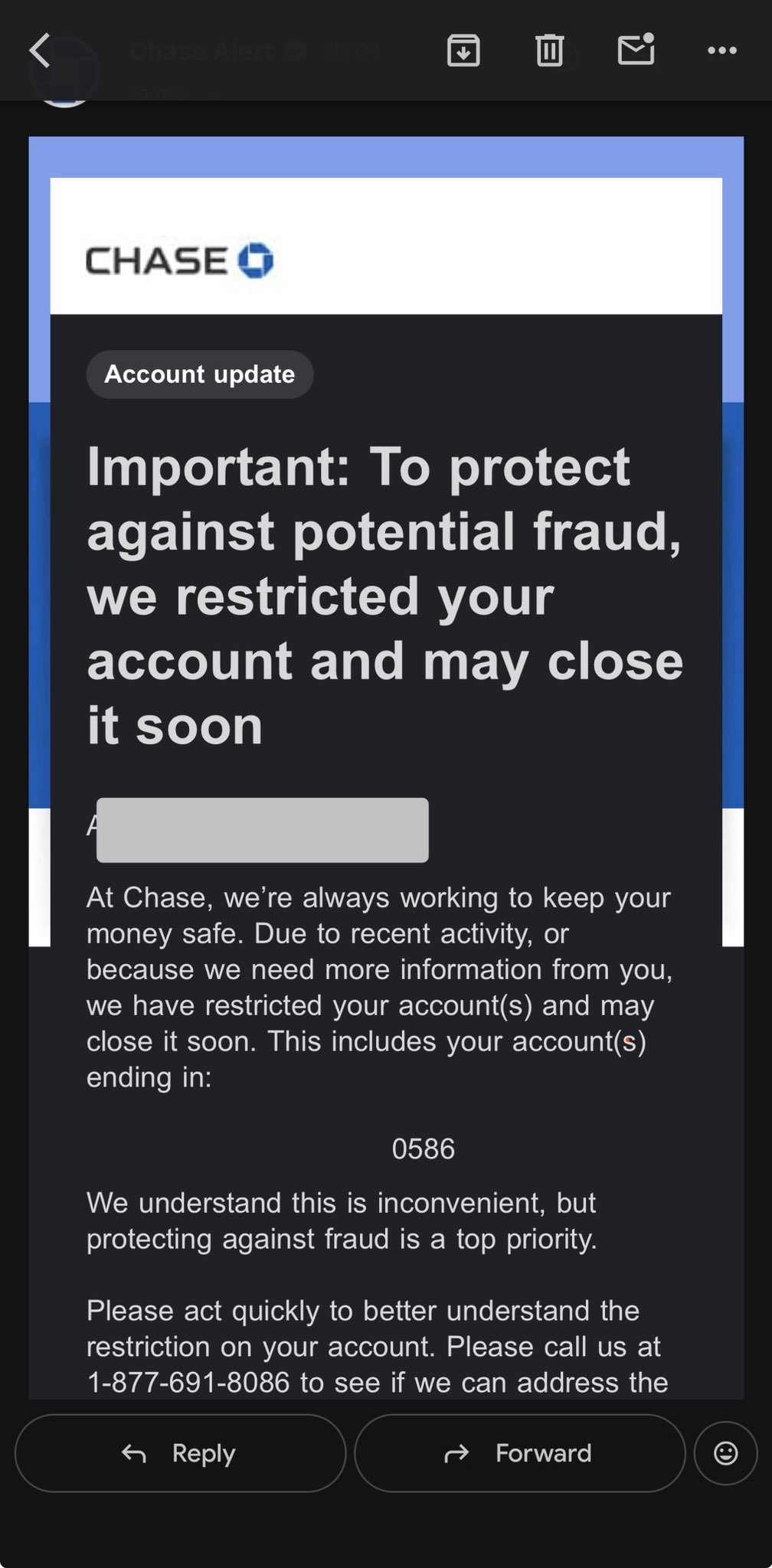Open the three-dot overflow menu
This screenshot has height=1568, width=772.
[x=721, y=51]
